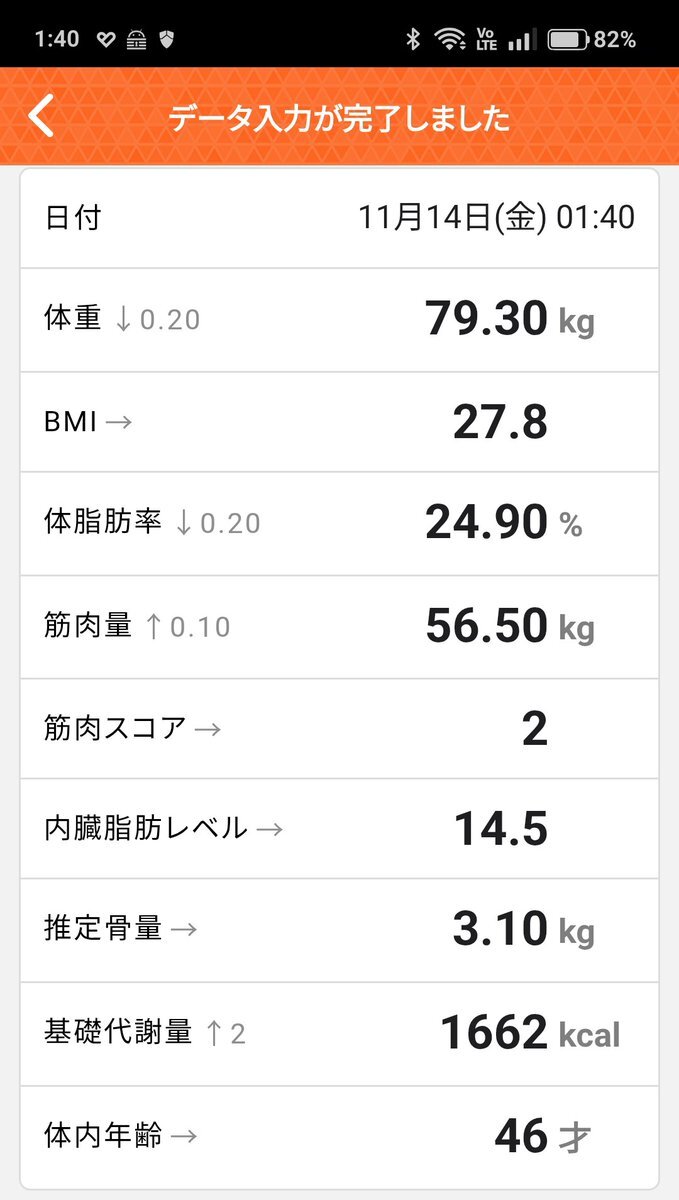Go back using the header arrow
This screenshot has width=679, height=1200.
point(41,117)
